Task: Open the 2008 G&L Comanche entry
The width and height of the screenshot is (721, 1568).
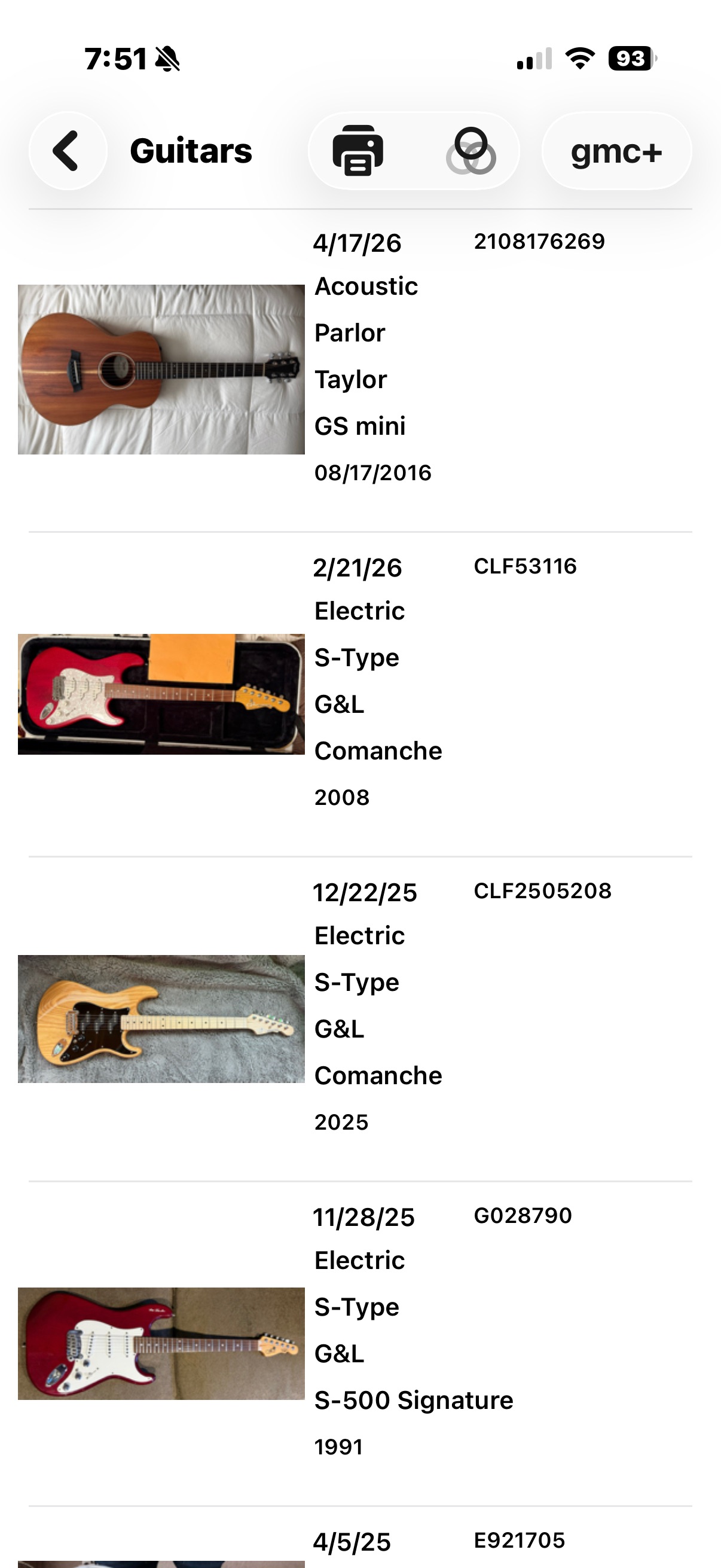Action: coord(360,694)
